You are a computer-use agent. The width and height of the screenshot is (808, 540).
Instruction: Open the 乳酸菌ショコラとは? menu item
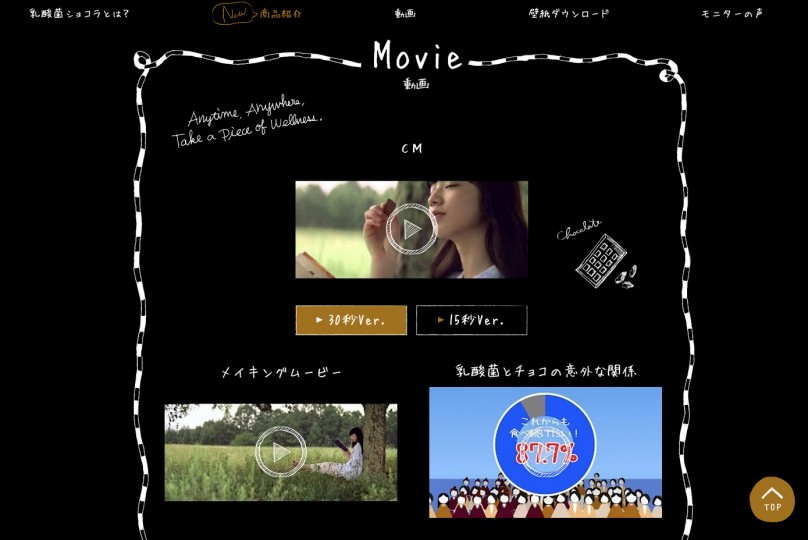click(79, 14)
